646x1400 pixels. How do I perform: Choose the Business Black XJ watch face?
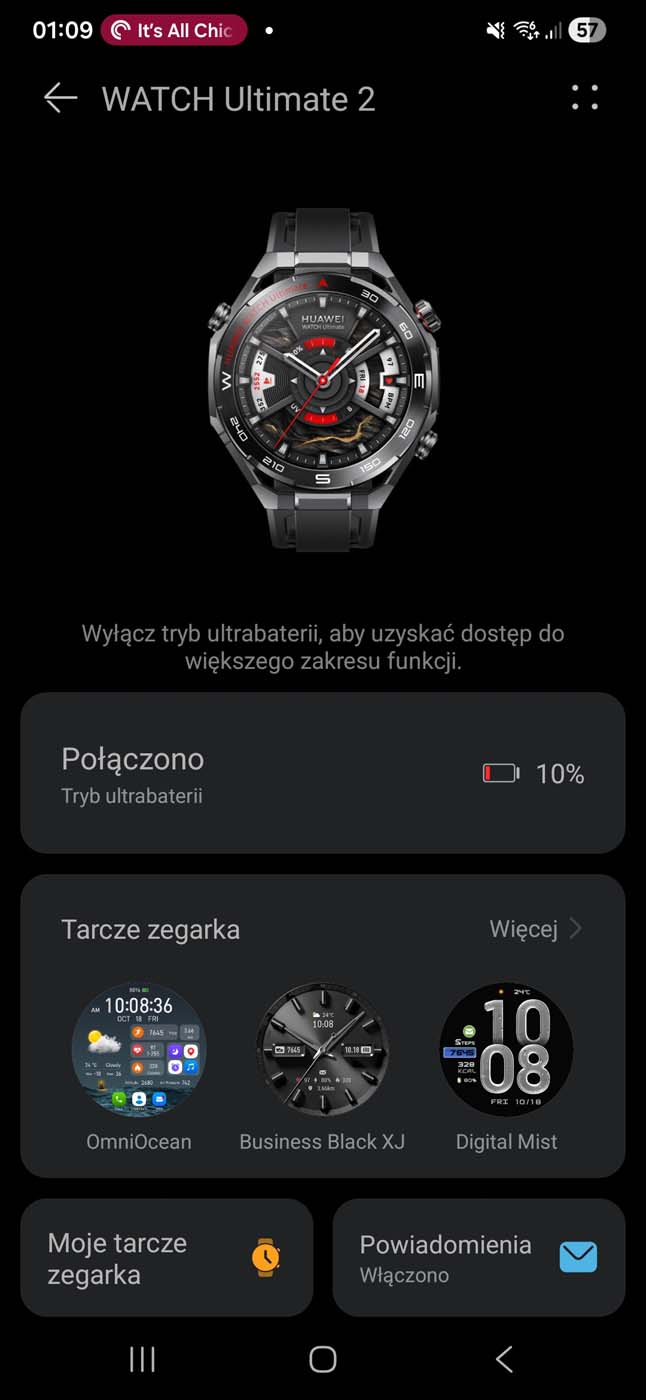pos(322,1049)
